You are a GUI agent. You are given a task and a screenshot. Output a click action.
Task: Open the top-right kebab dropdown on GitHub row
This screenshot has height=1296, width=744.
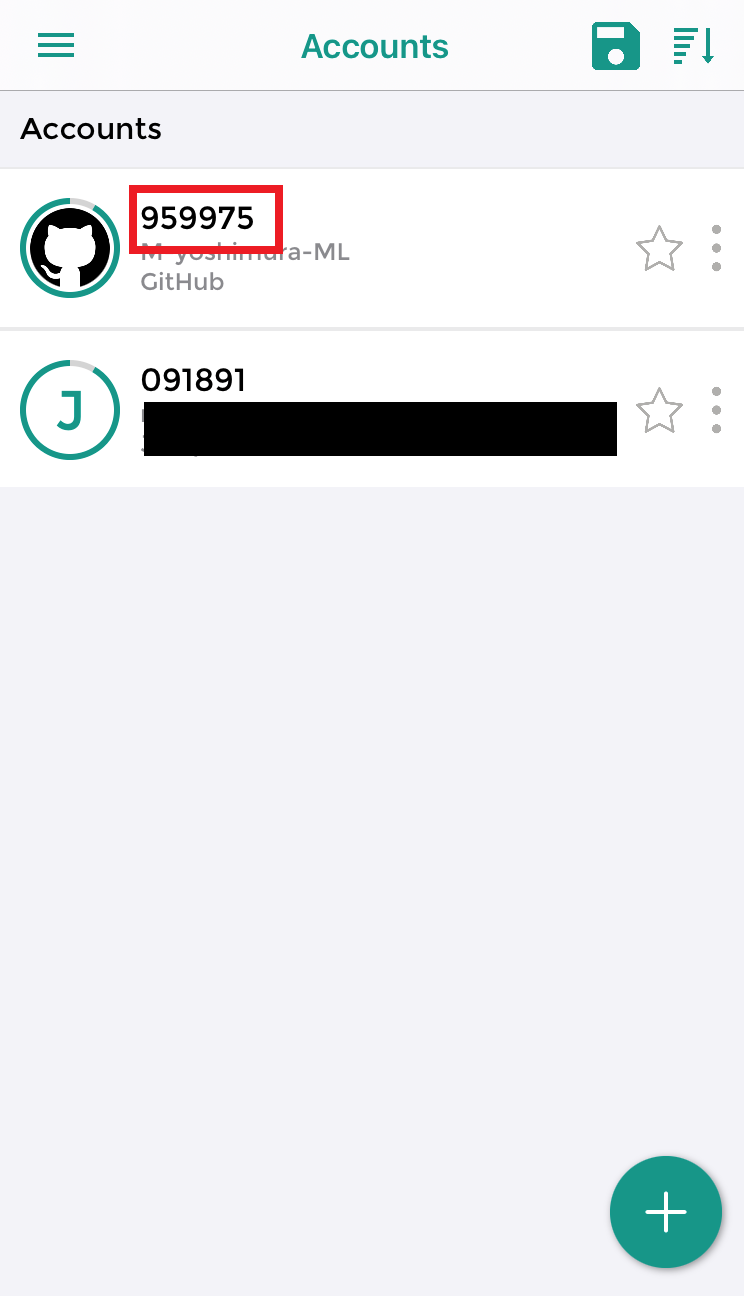[717, 247]
